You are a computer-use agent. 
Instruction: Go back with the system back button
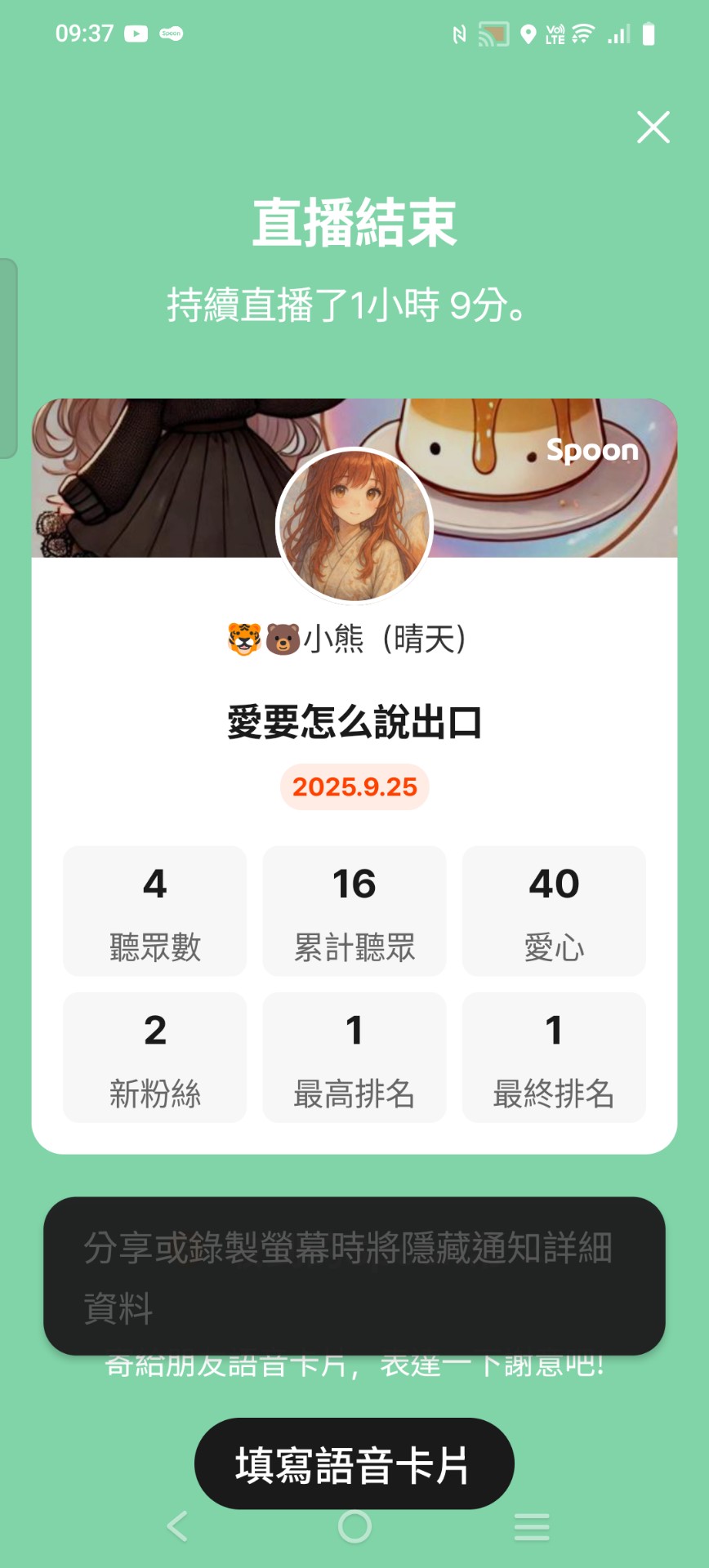(x=177, y=1526)
